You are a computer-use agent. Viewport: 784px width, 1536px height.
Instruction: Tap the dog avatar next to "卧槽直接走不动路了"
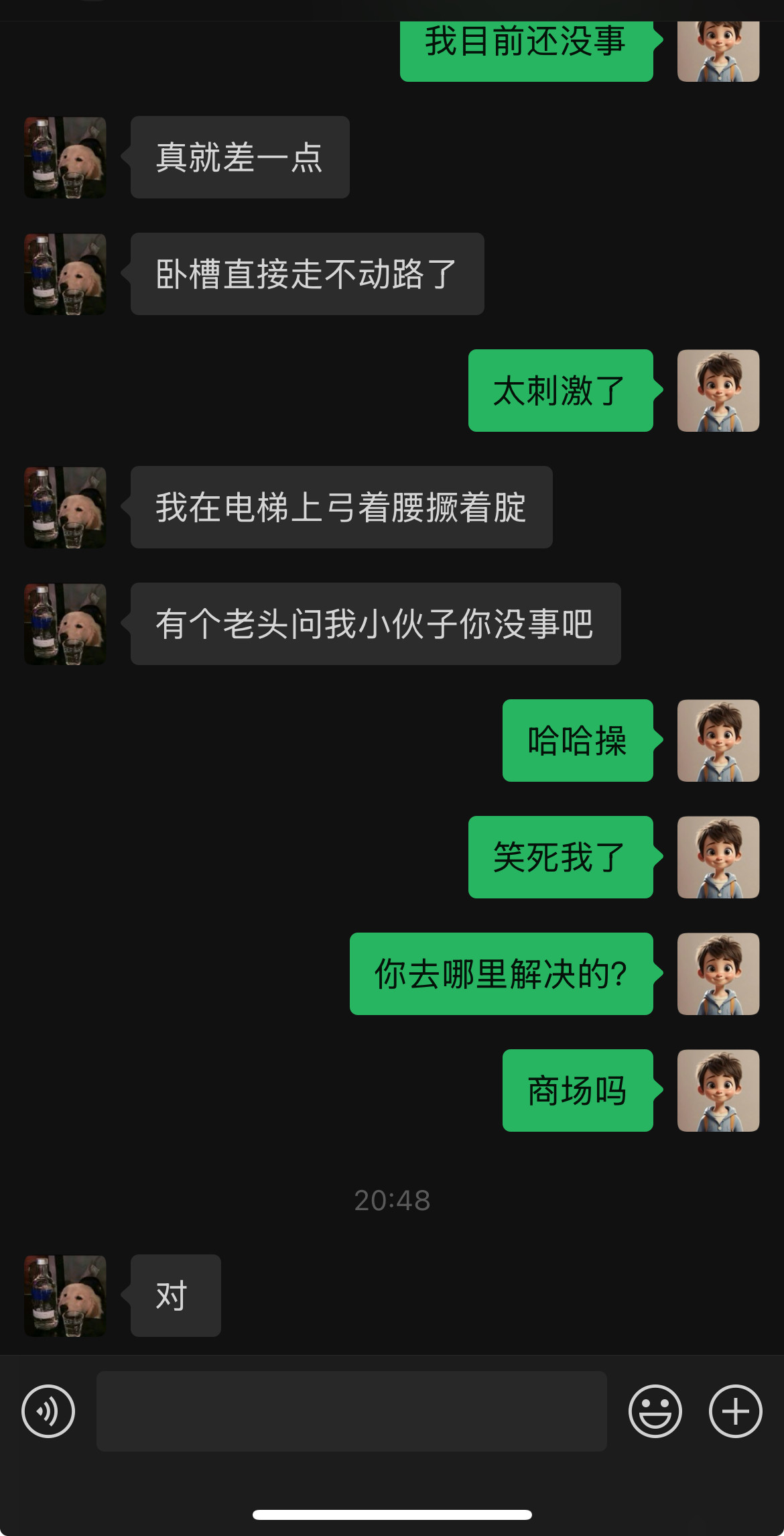64,273
